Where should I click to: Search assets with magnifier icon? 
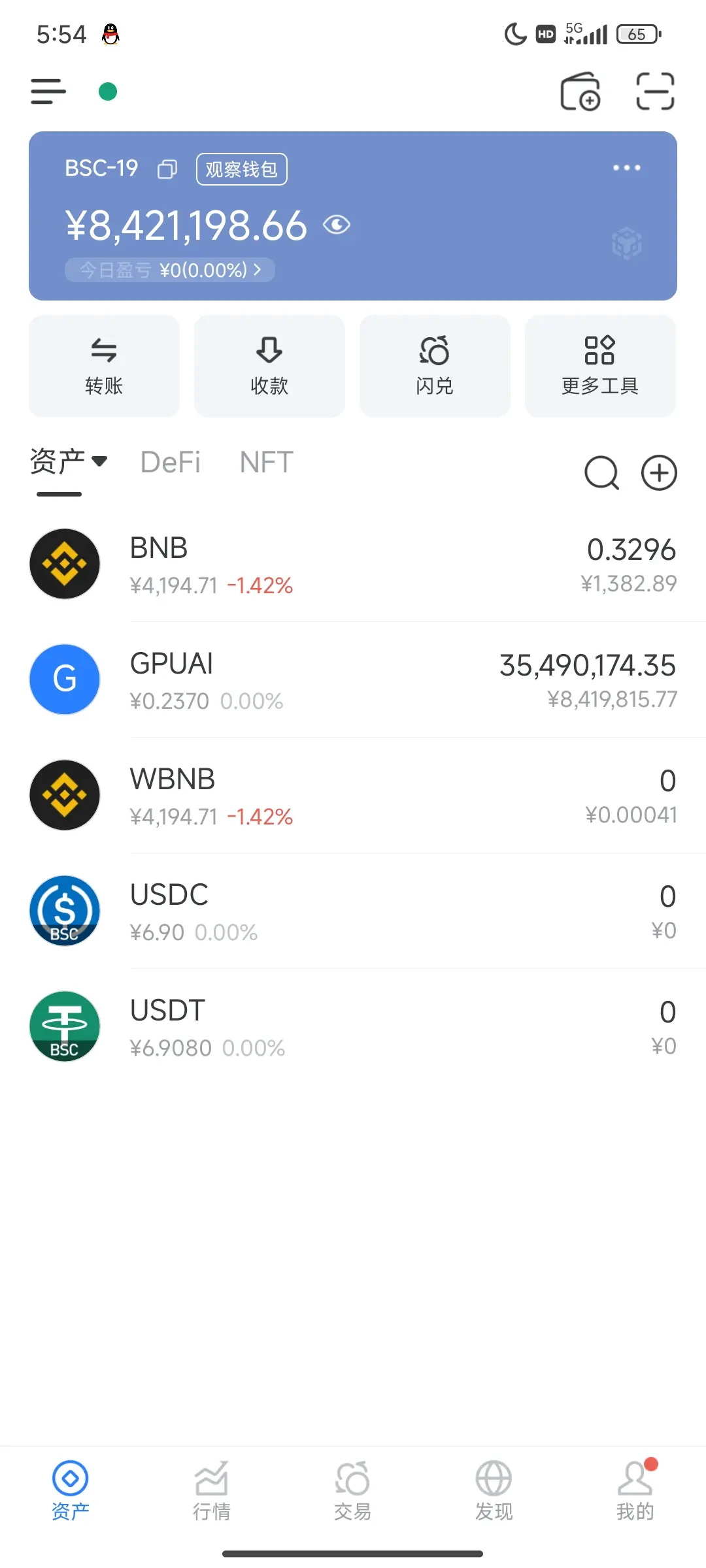pyautogui.click(x=601, y=473)
